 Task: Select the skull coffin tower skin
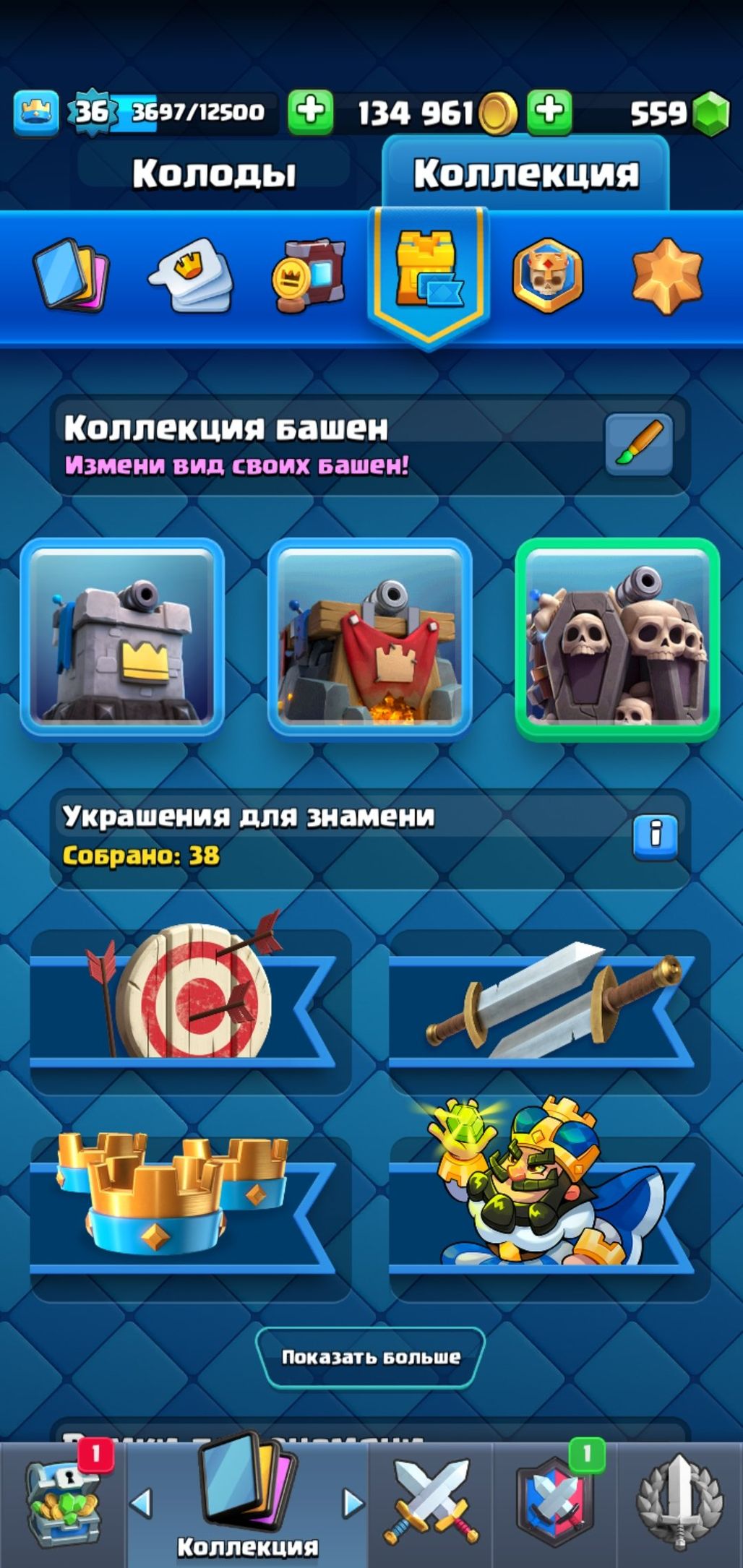pos(617,637)
